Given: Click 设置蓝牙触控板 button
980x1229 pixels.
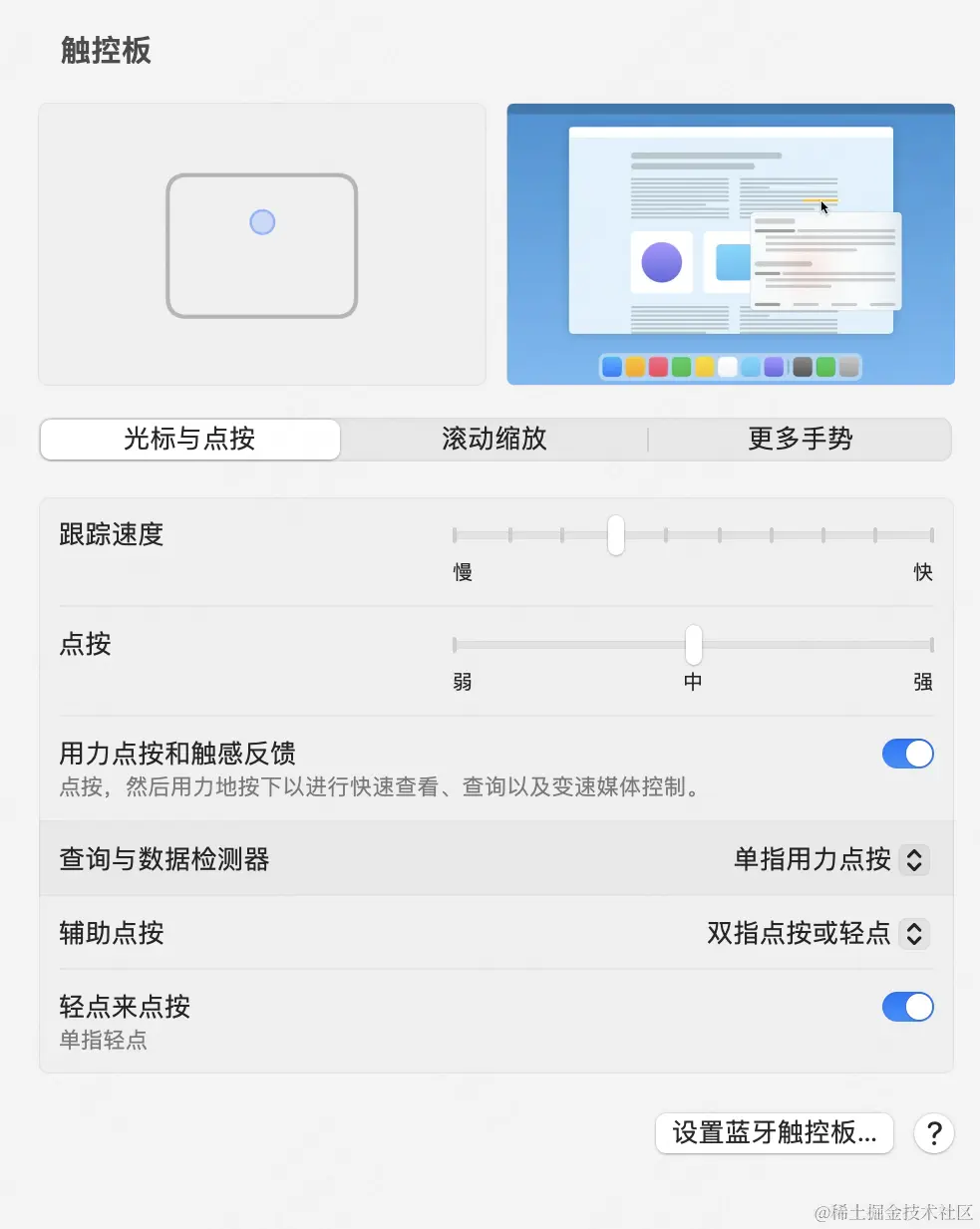Looking at the screenshot, I should tap(774, 1133).
